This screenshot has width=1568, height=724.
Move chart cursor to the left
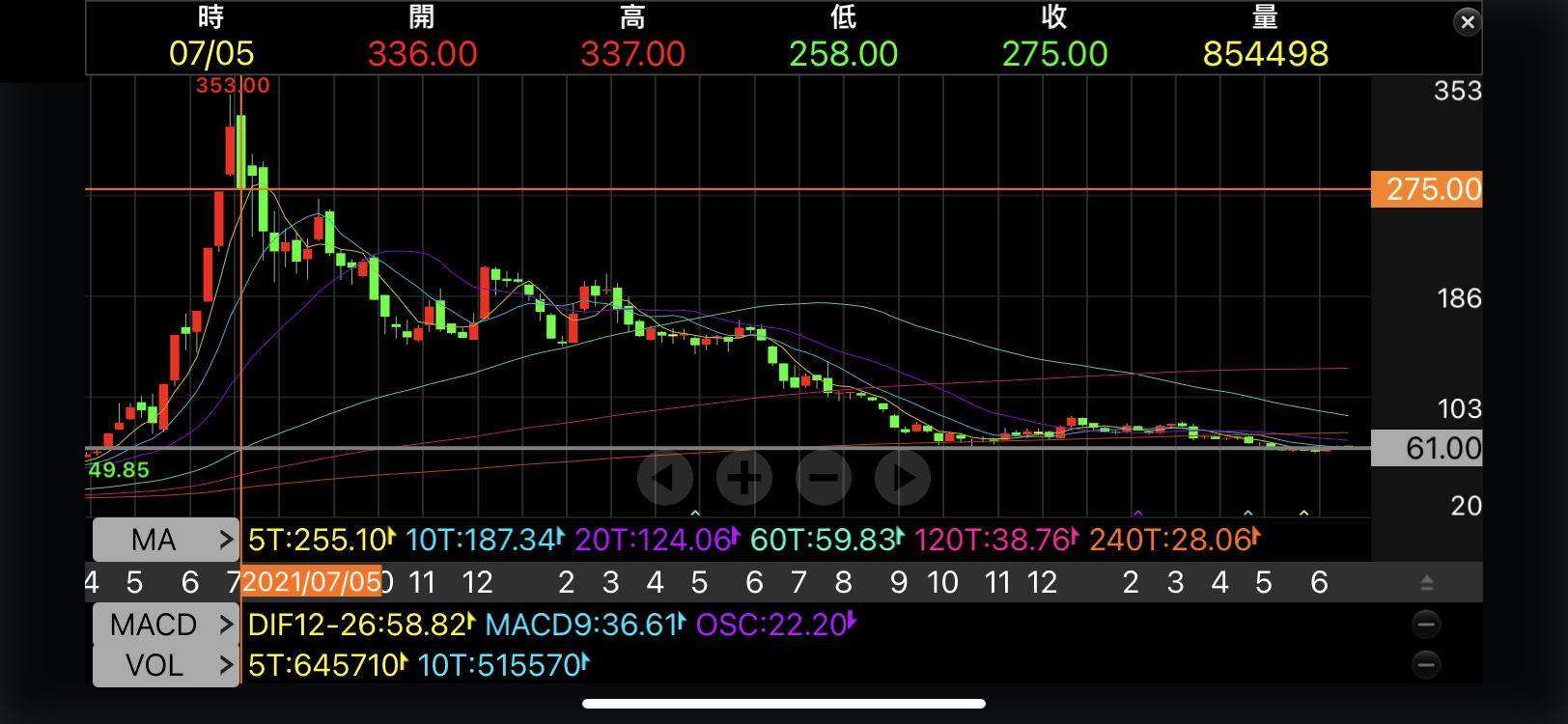(664, 477)
